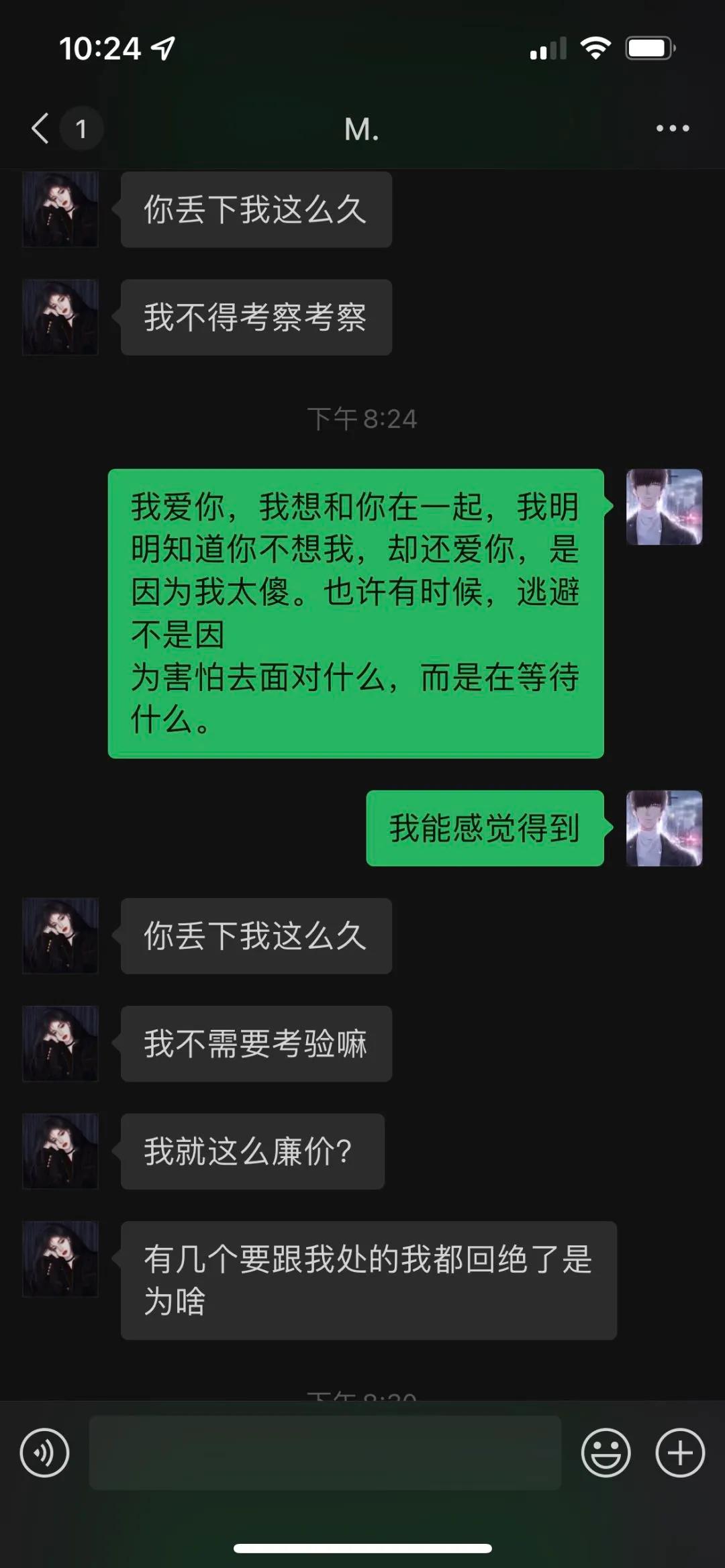Open contact avatar beside 我不需要考验嘛
The image size is (725, 1568).
[x=60, y=1043]
